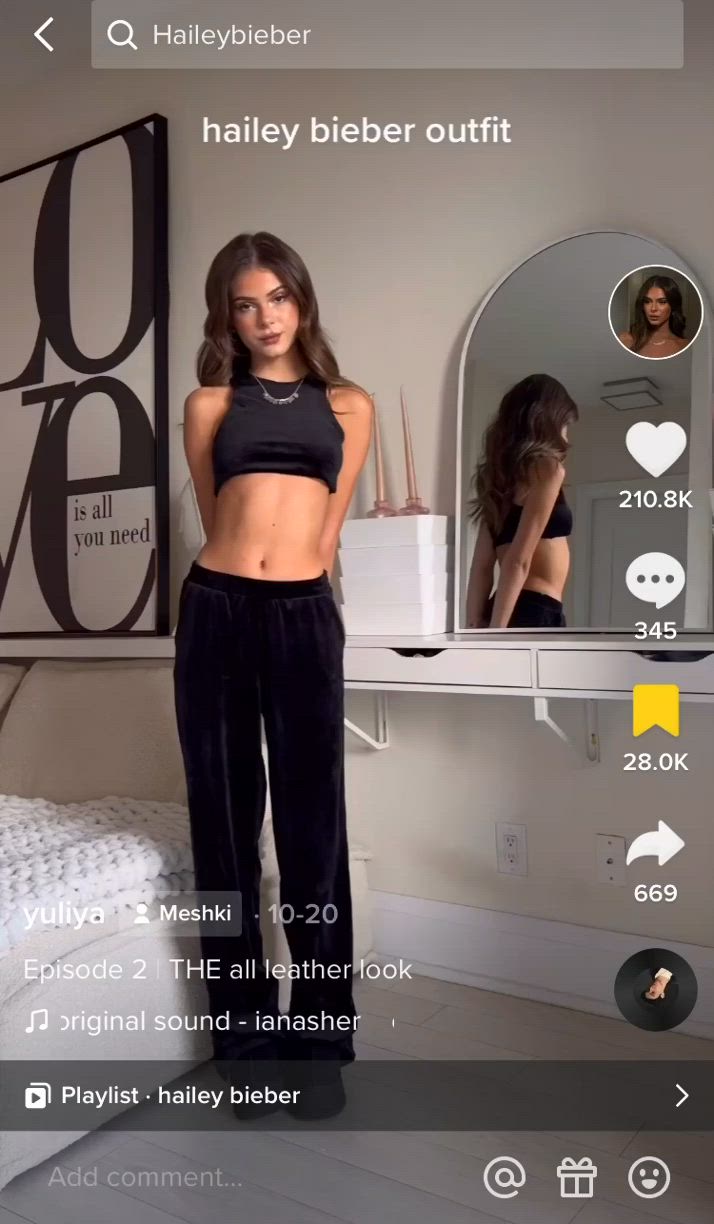Open the creator's profile picture
The height and width of the screenshot is (1224, 714).
coord(656,312)
